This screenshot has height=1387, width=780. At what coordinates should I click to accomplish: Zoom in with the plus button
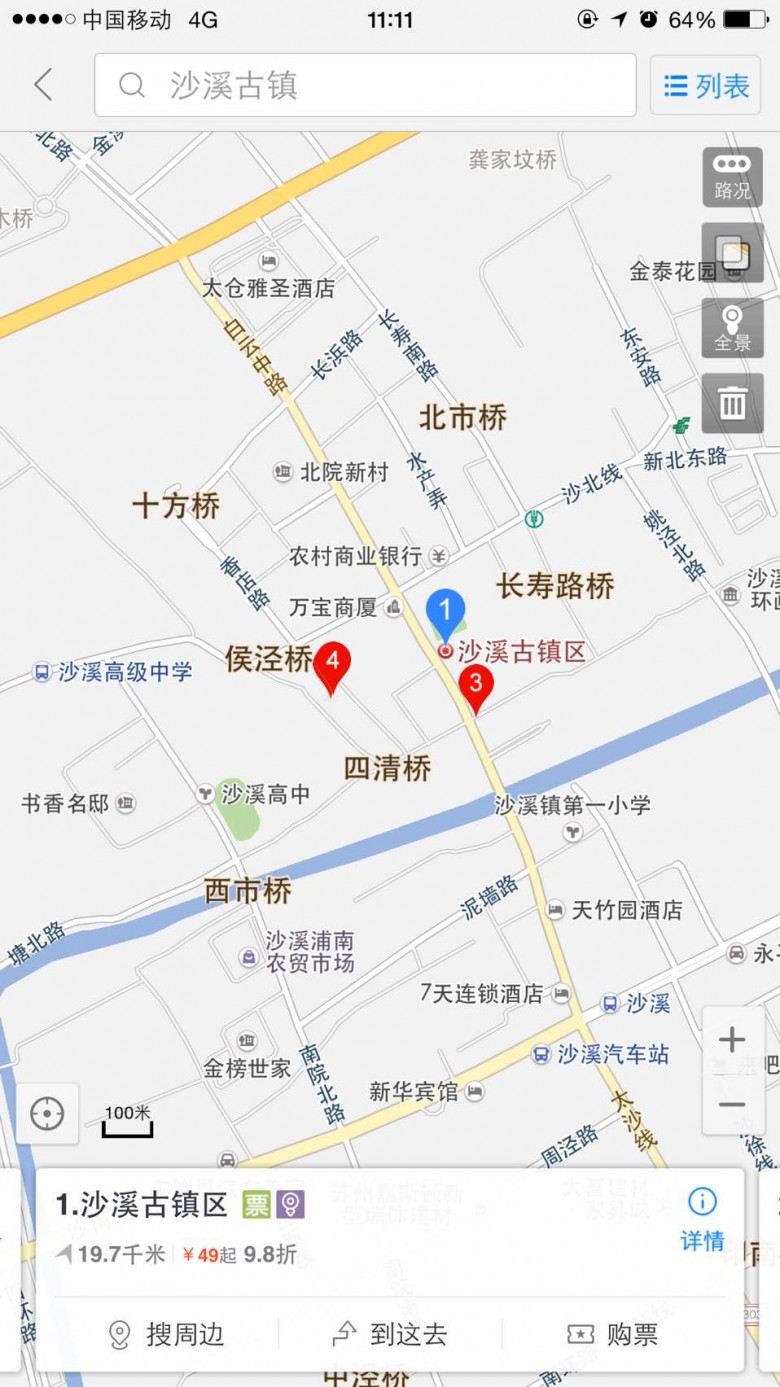coord(732,1039)
